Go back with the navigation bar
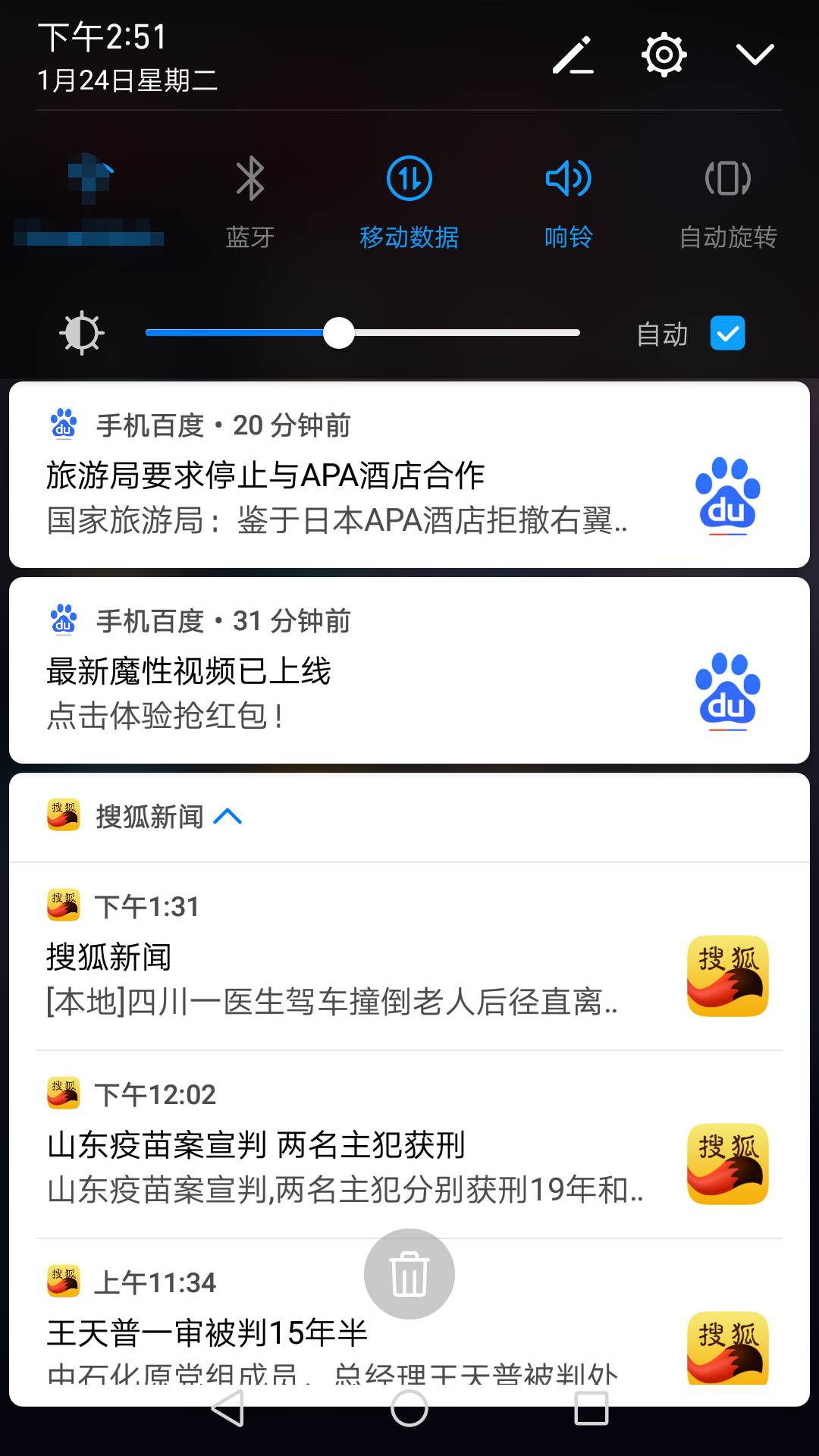The height and width of the screenshot is (1456, 819). point(227,1409)
